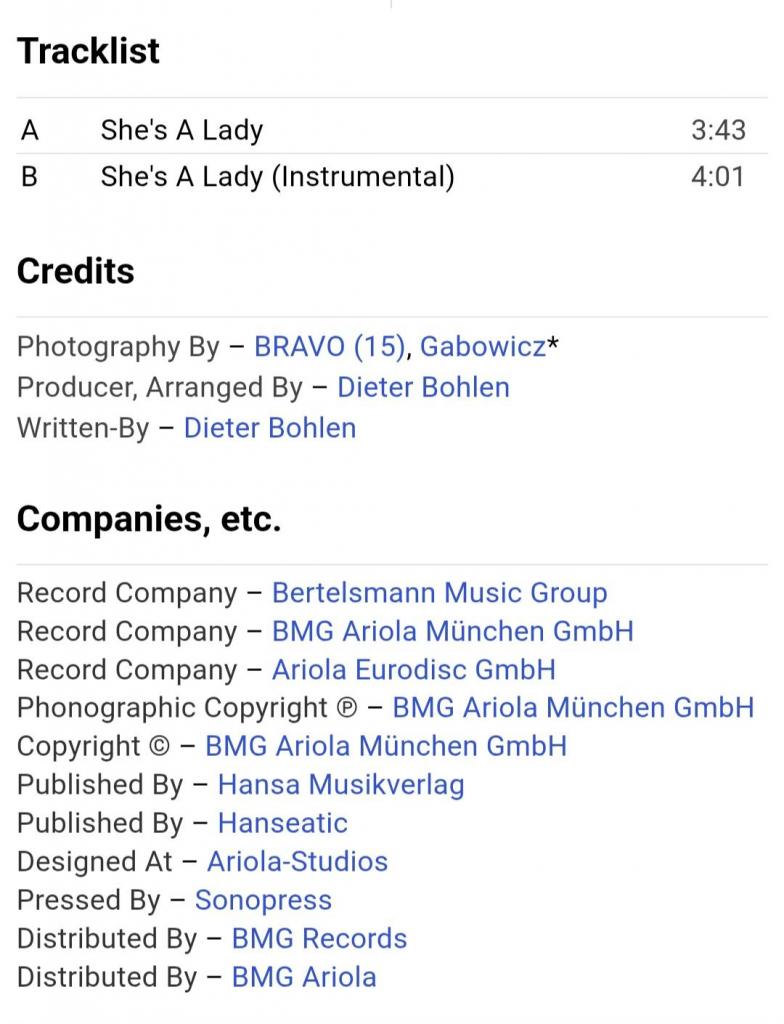This screenshot has width=784, height=1024.
Task: Open BMG Records distributor link
Action: pyautogui.click(x=319, y=939)
